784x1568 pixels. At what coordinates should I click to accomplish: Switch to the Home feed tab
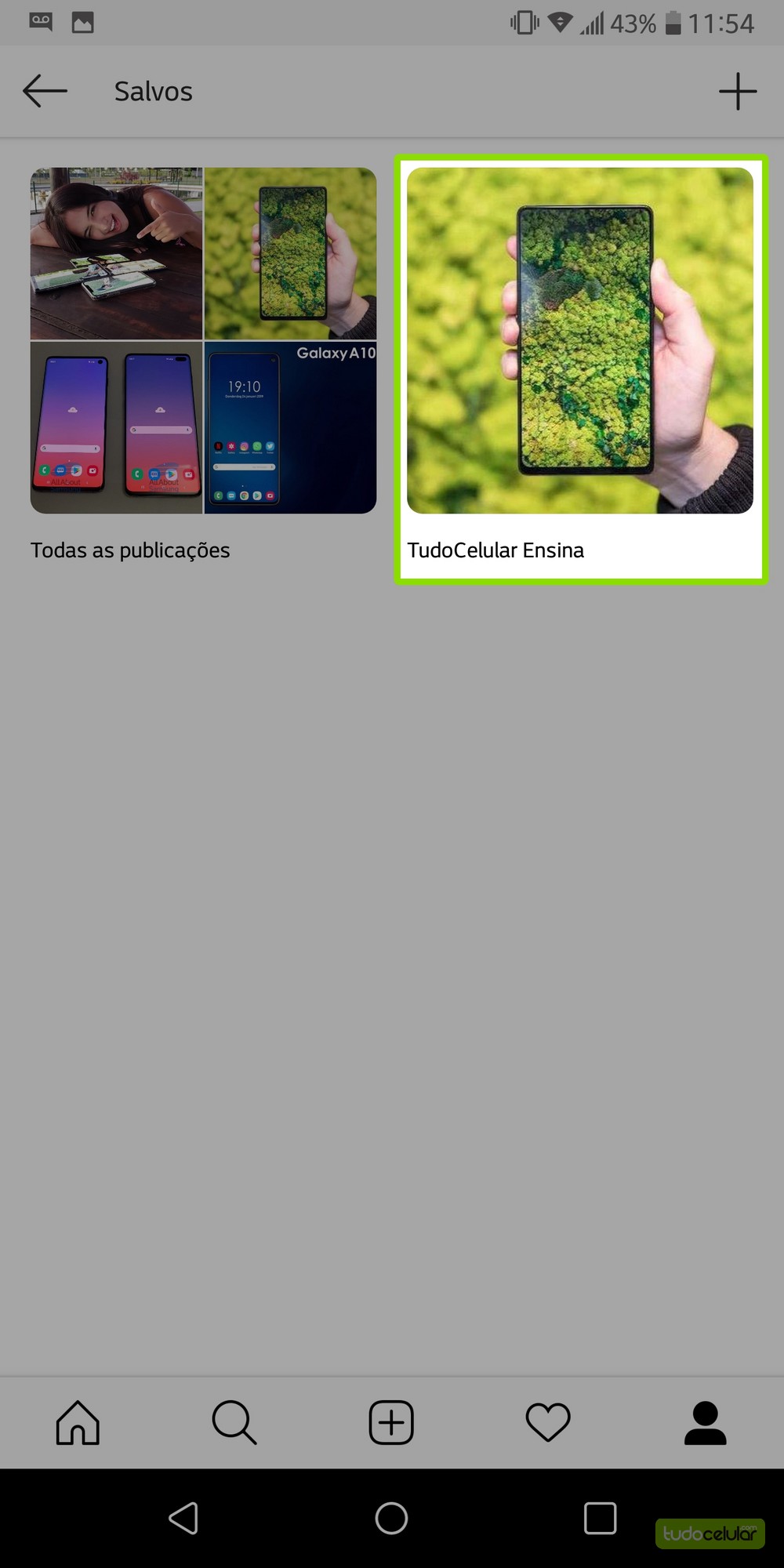(78, 1422)
